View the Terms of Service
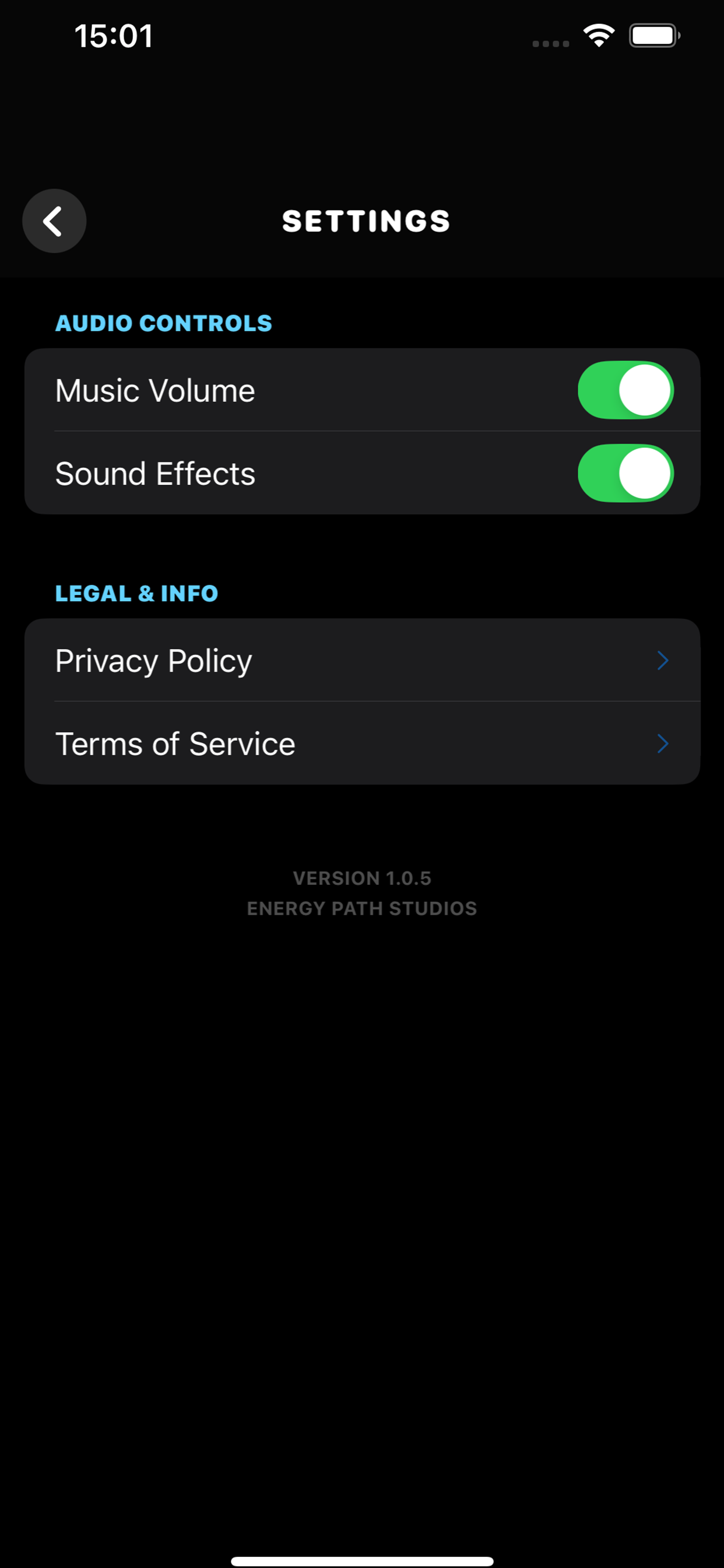The height and width of the screenshot is (1568, 724). coord(362,744)
